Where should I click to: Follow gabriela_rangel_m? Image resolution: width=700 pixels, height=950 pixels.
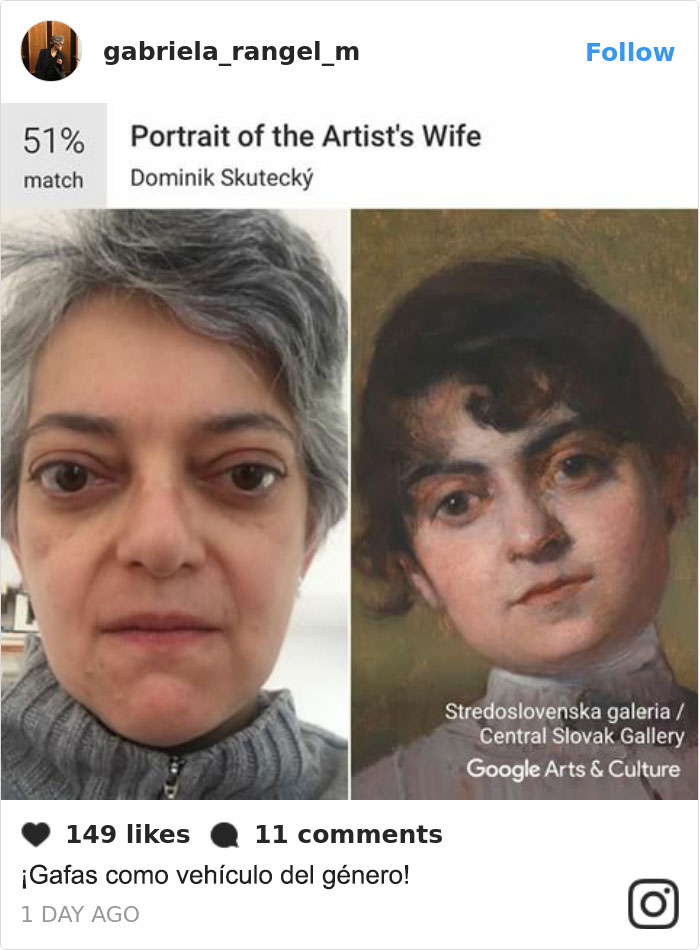tap(629, 52)
